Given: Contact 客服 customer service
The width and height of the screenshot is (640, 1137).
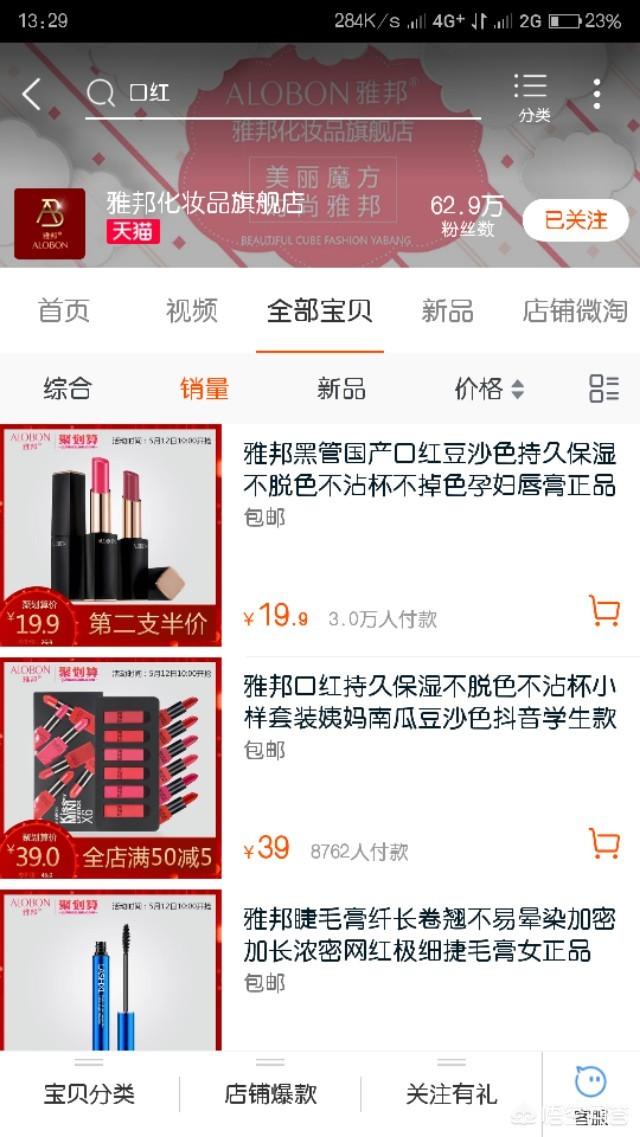Looking at the screenshot, I should pyautogui.click(x=590, y=1093).
